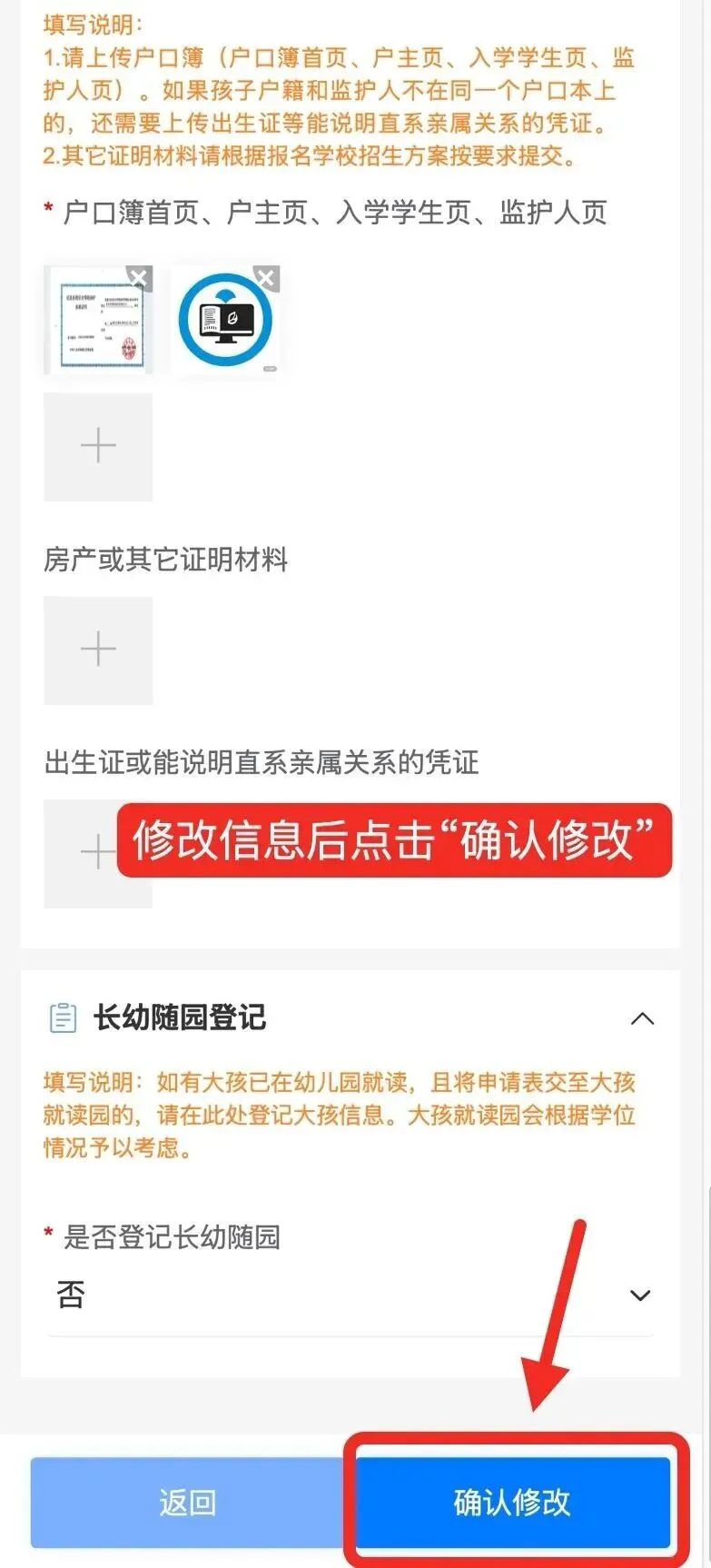Viewport: 711px width, 1568px height.
Task: Collapse the 长幼随园登记 section
Action: [642, 1018]
